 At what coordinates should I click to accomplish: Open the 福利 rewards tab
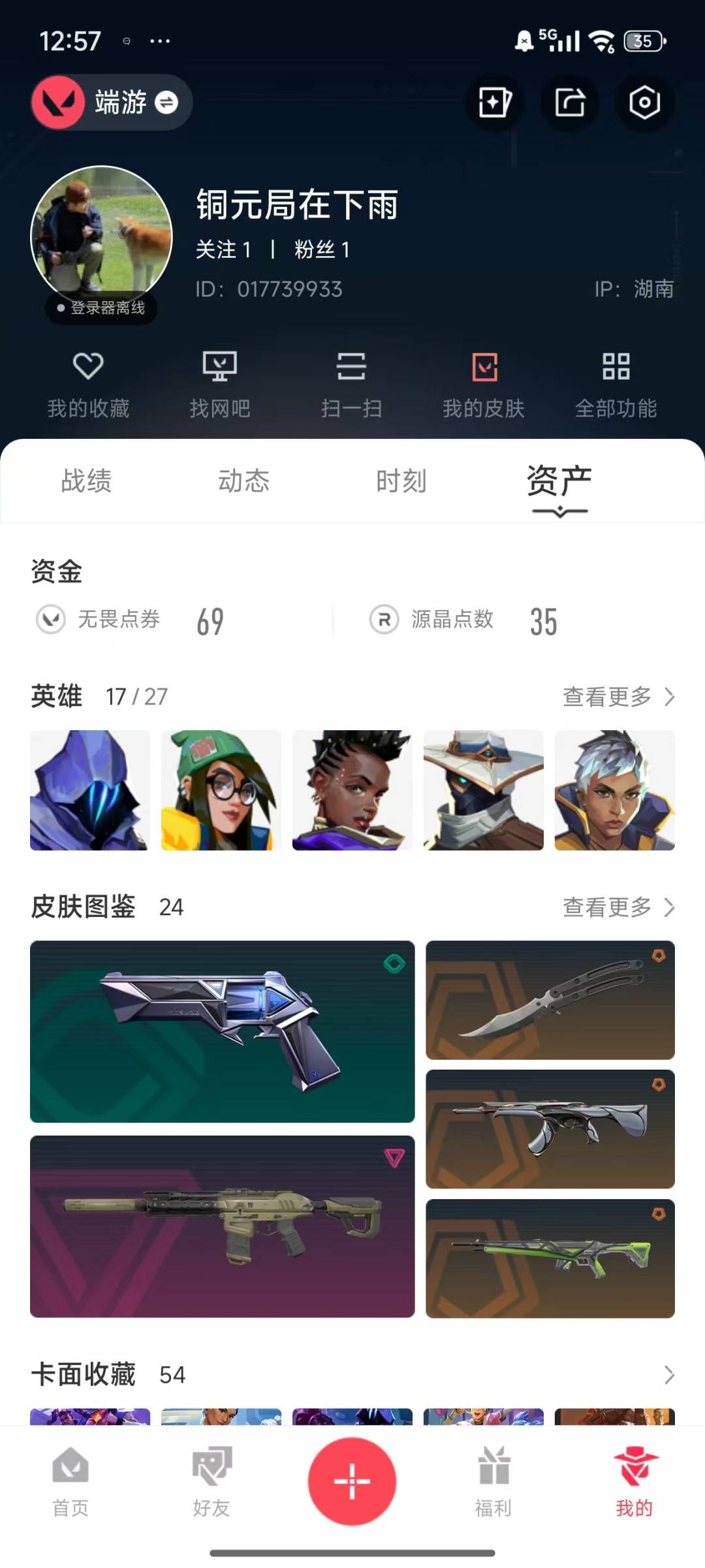point(493,1480)
